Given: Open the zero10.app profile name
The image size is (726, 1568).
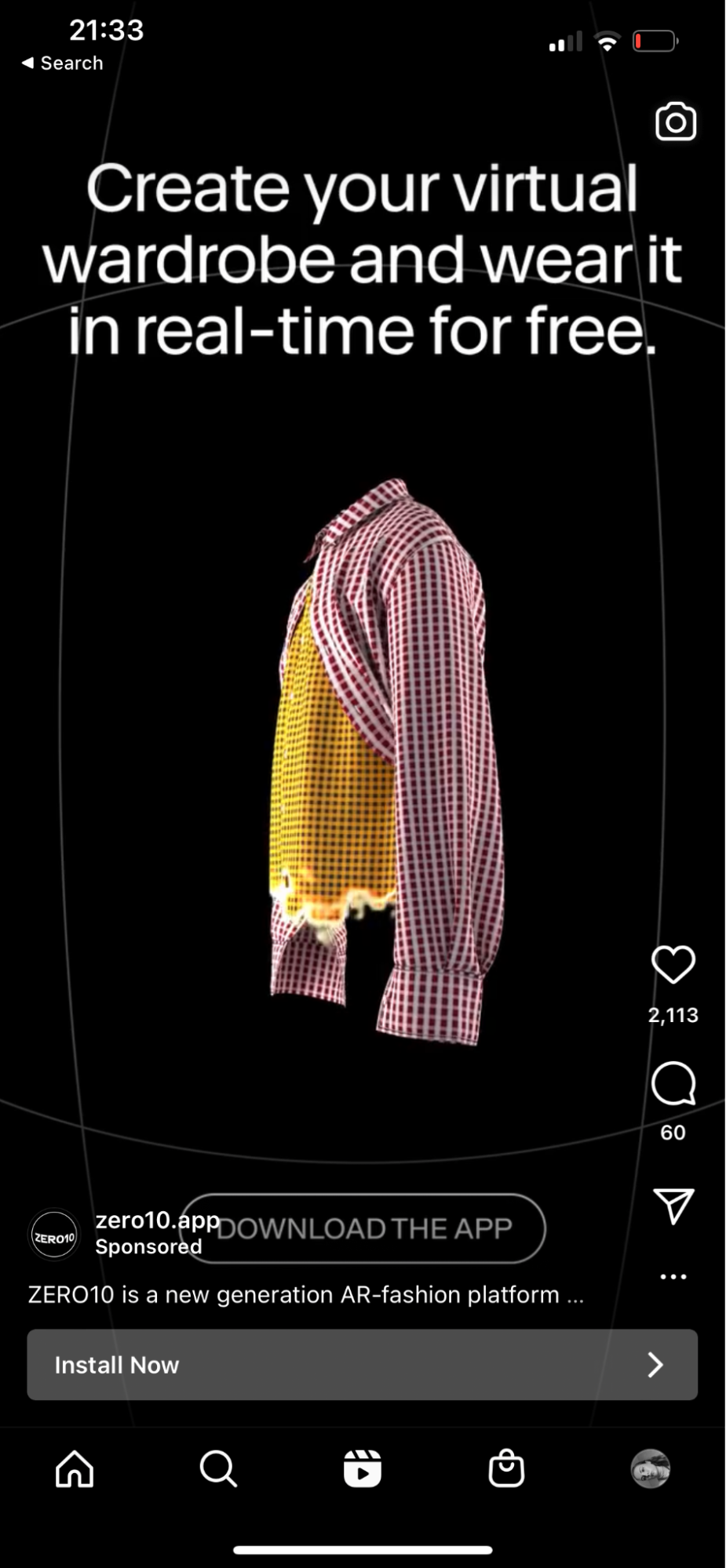Looking at the screenshot, I should (157, 1221).
